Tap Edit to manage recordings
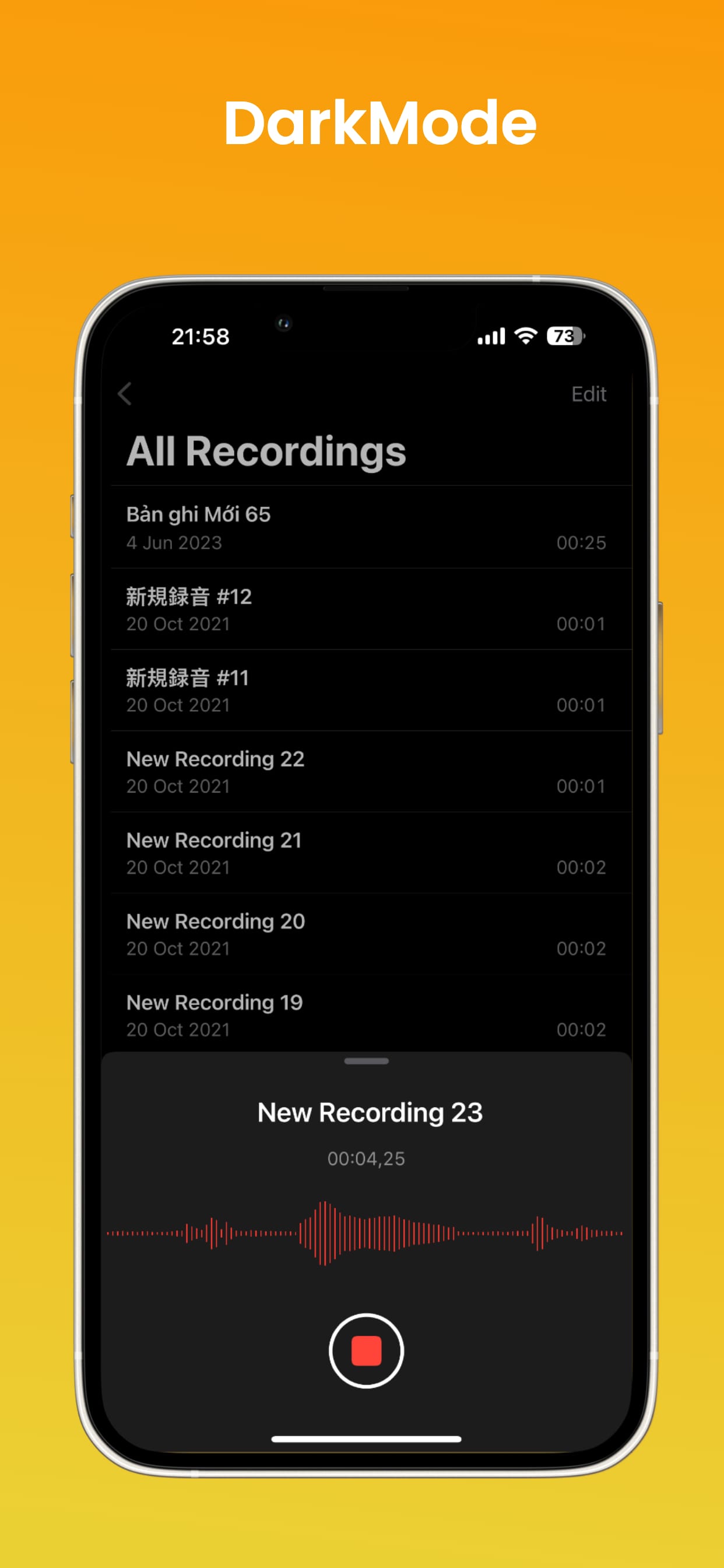The height and width of the screenshot is (1568, 724). coord(588,394)
